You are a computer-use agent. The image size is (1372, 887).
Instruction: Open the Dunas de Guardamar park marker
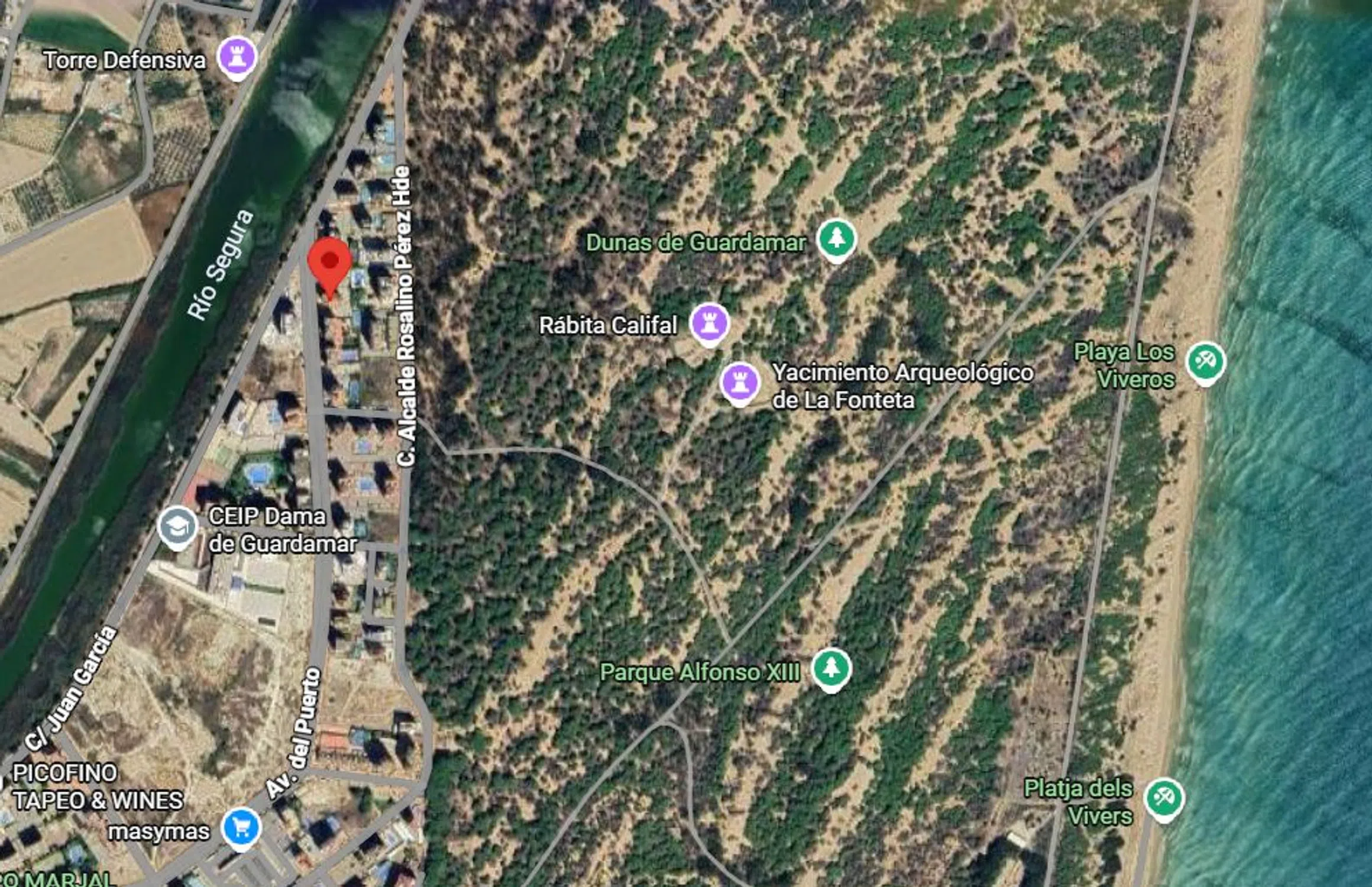[836, 238]
